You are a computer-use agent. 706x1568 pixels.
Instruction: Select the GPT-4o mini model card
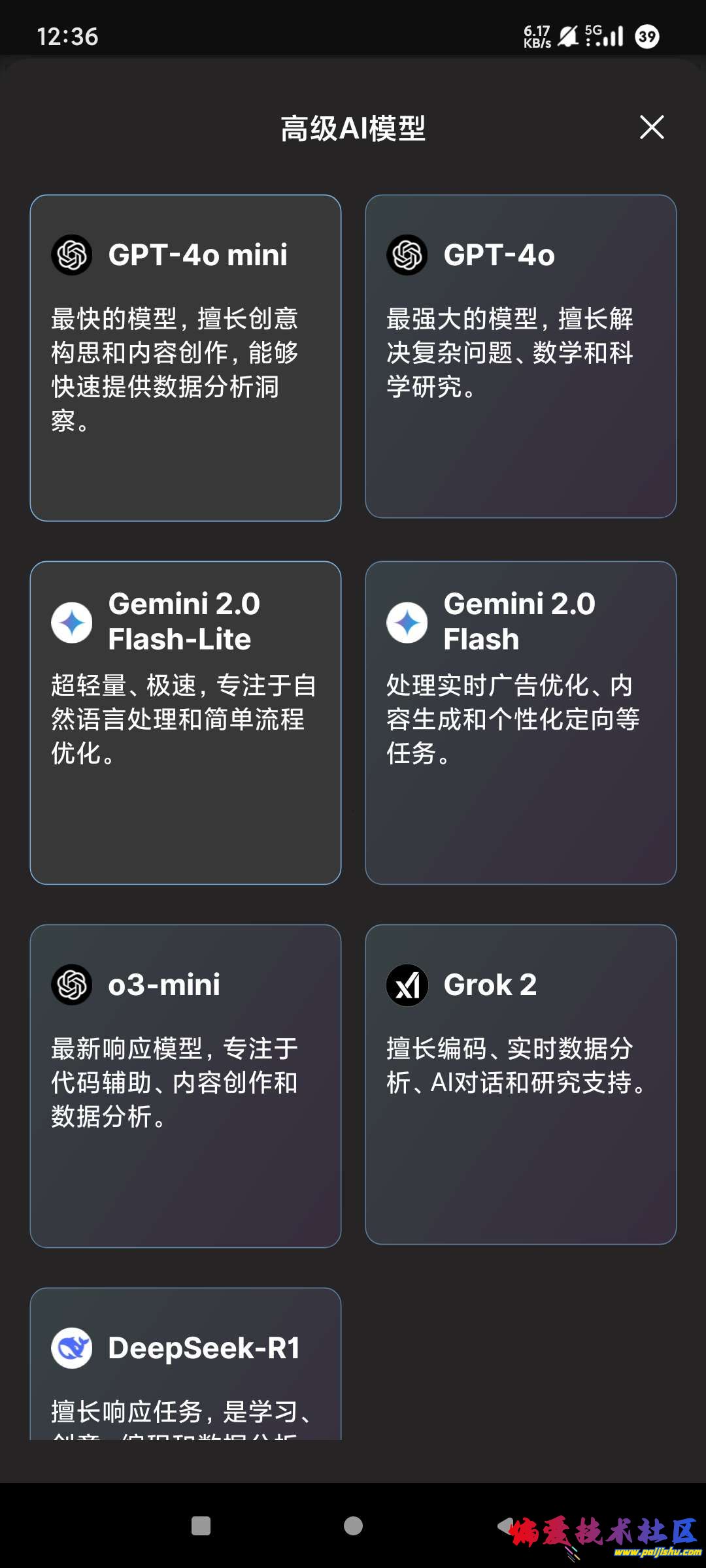pos(185,357)
